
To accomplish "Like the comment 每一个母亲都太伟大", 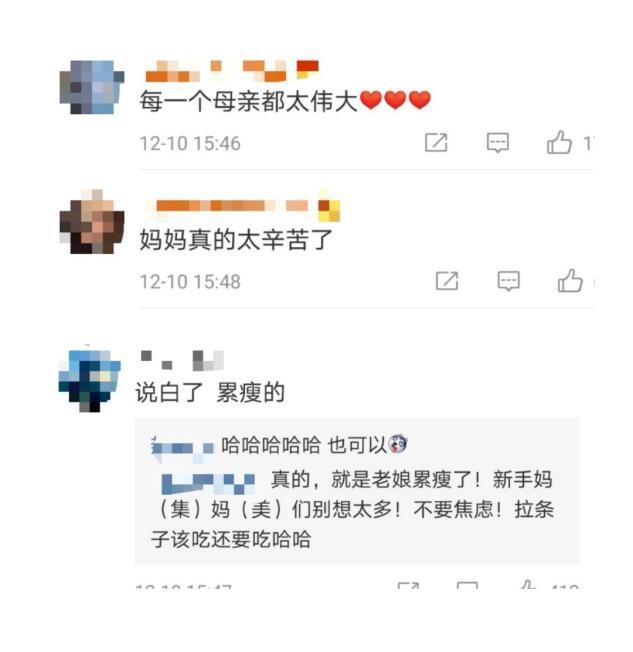I will [559, 143].
